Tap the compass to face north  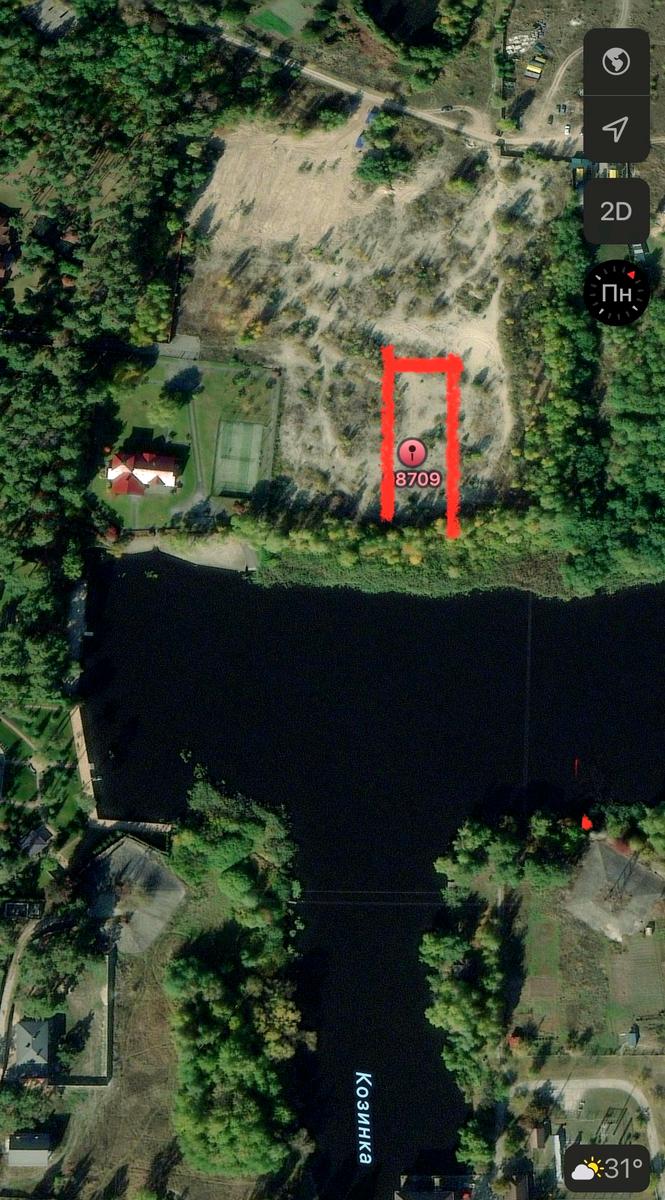[x=616, y=293]
